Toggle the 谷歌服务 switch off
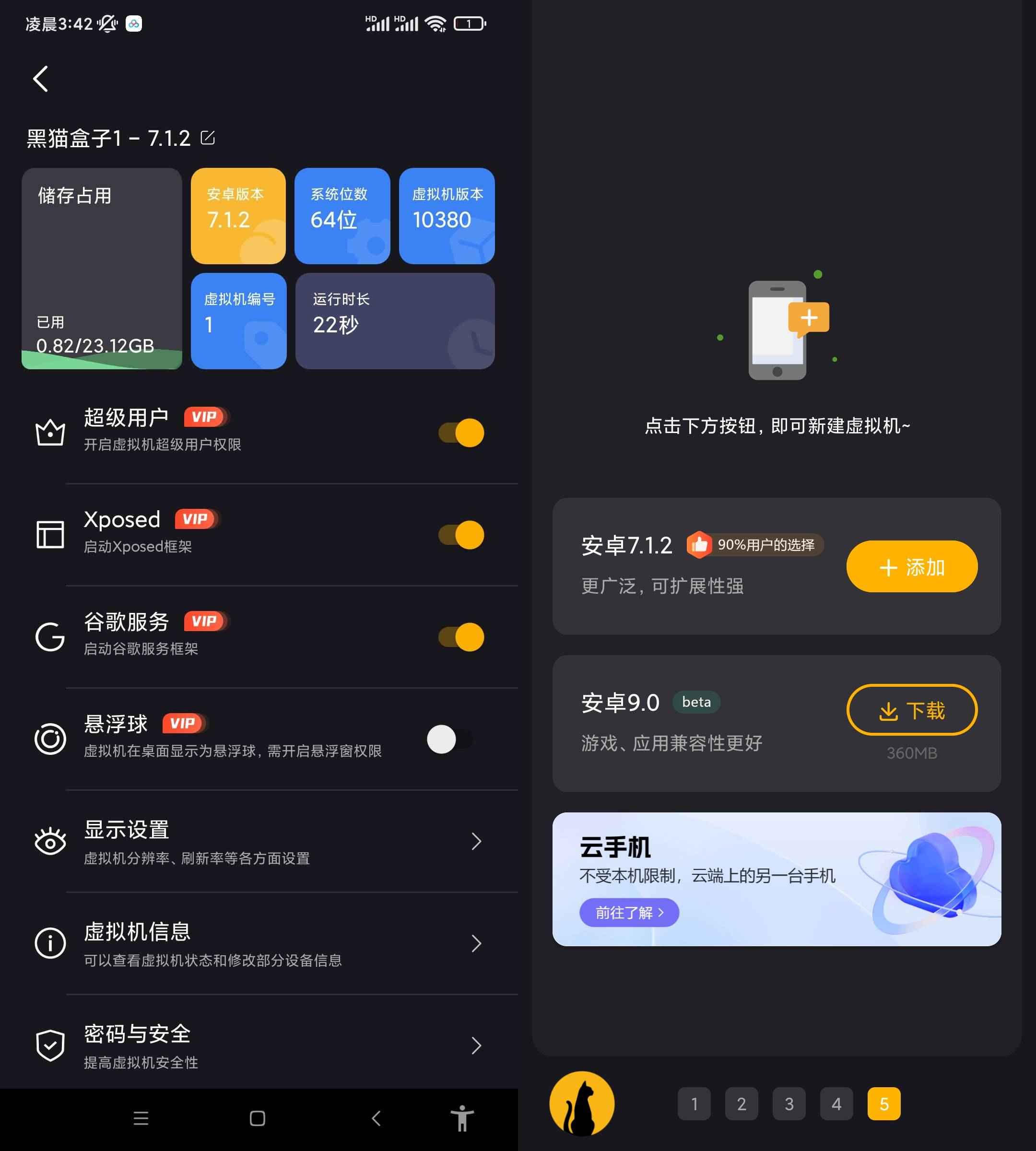This screenshot has height=1151, width=1036. click(461, 637)
